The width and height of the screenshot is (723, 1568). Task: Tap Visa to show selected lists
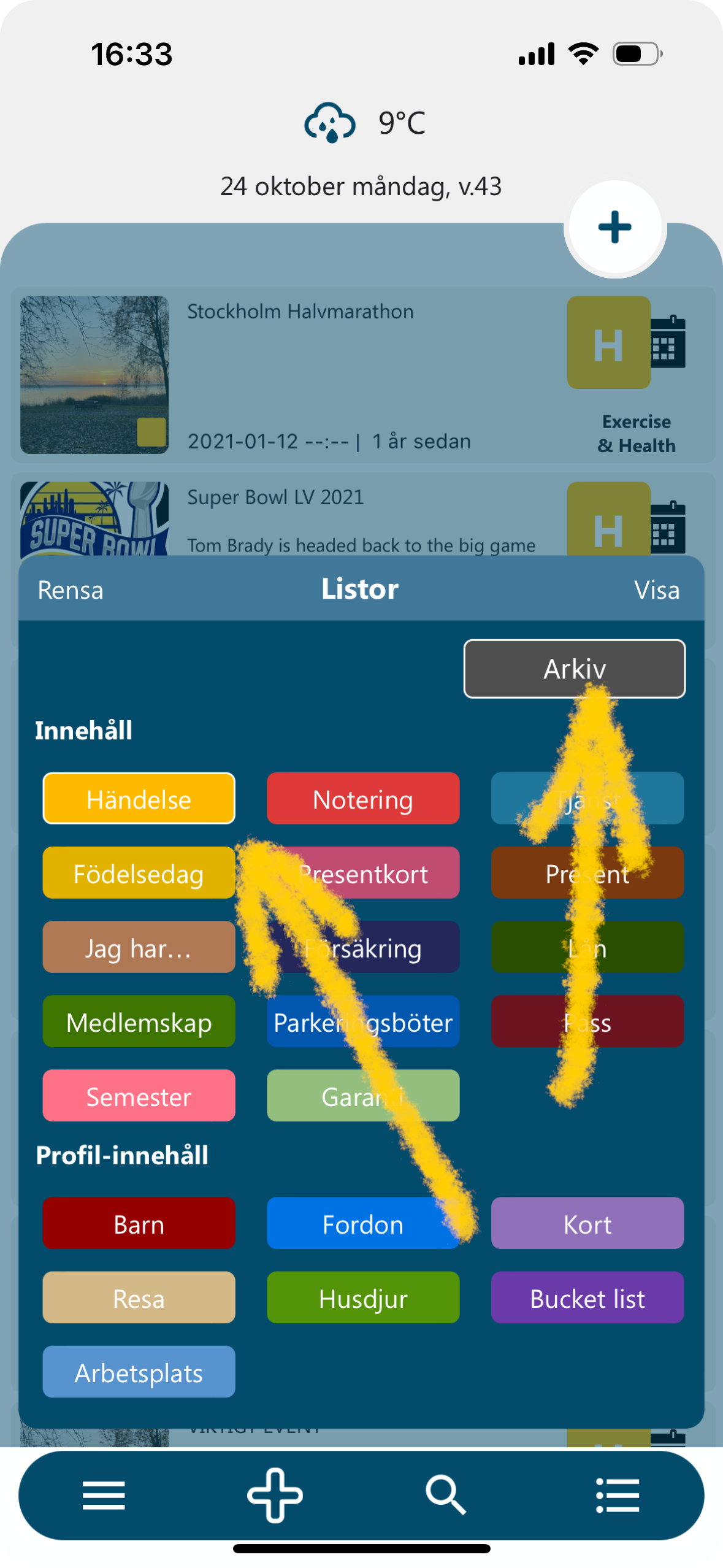656,590
